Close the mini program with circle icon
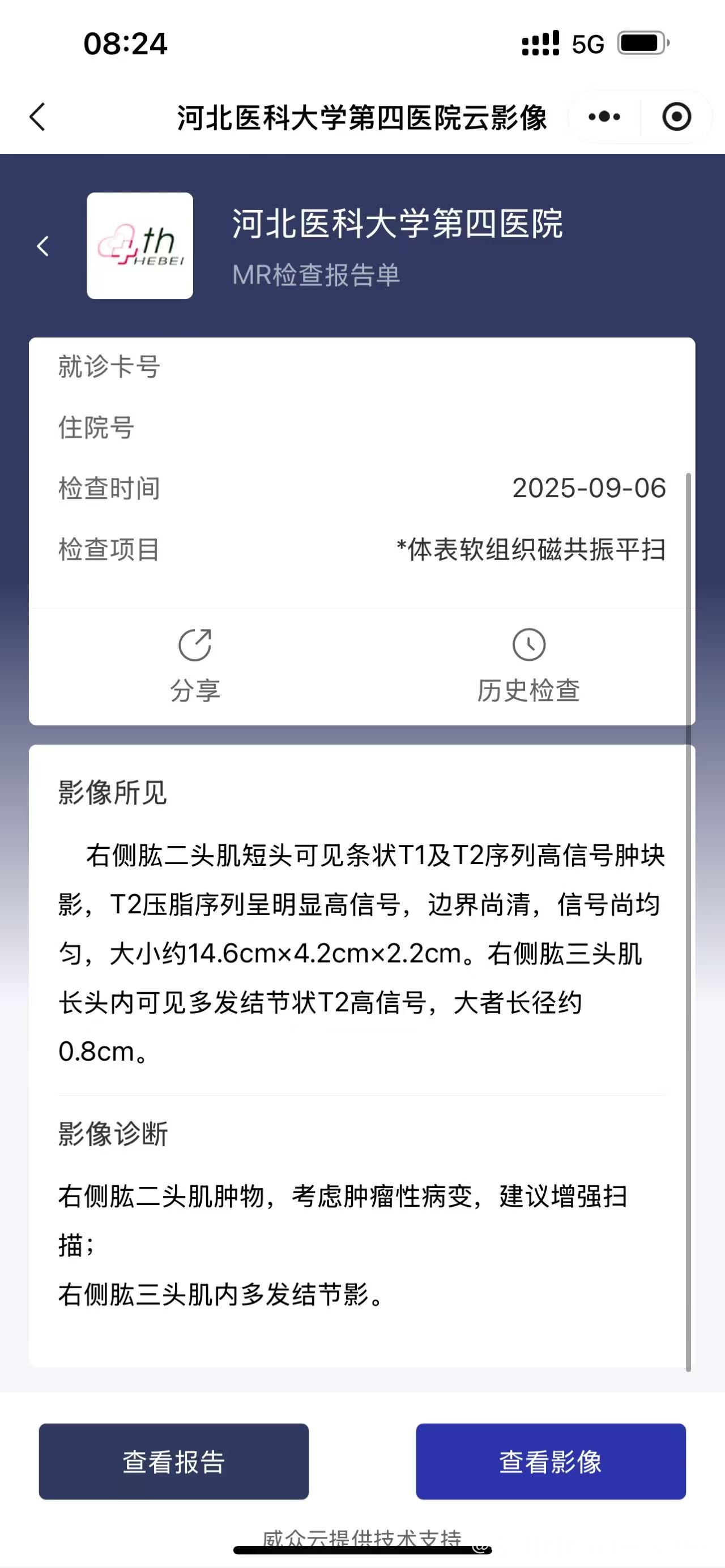 tap(676, 117)
